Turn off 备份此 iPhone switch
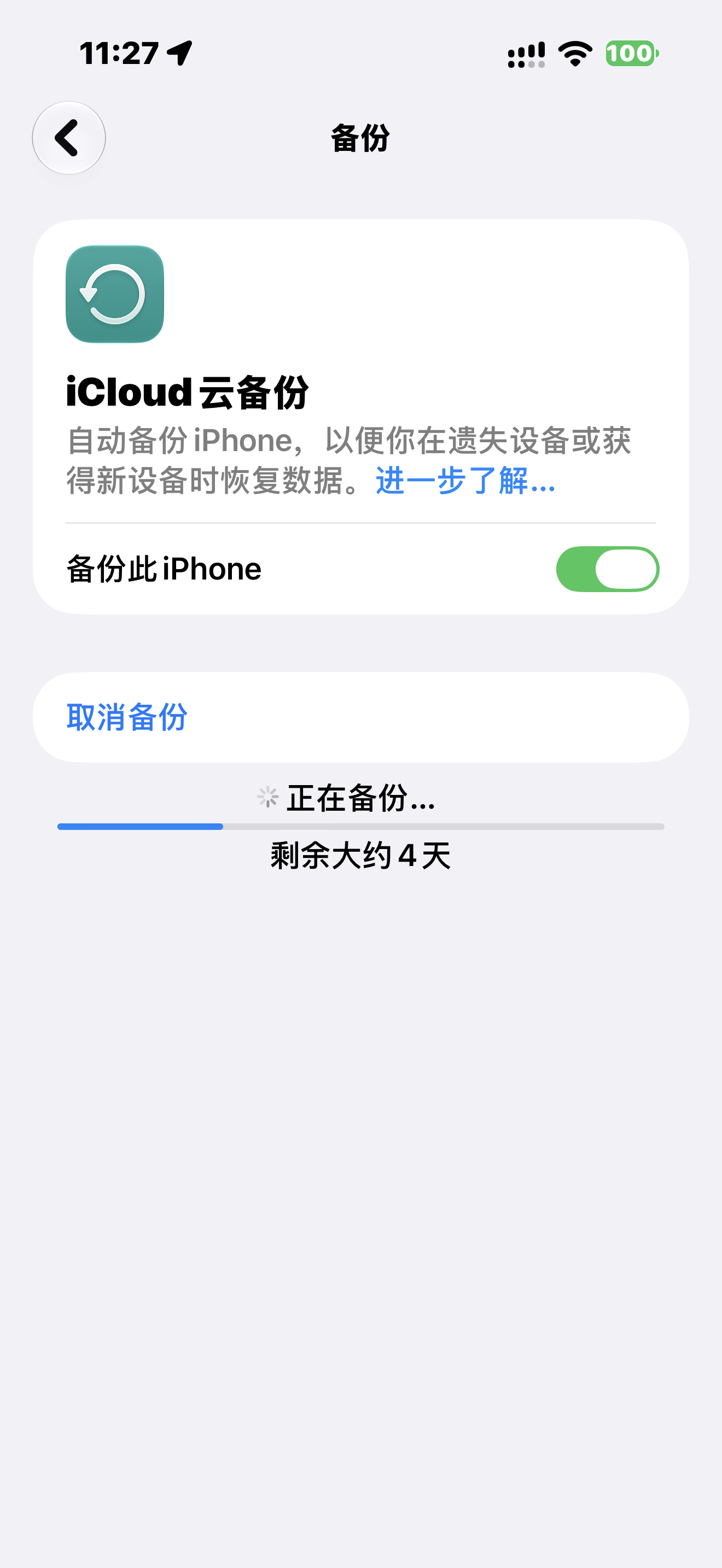The height and width of the screenshot is (1568, 722). (x=607, y=569)
